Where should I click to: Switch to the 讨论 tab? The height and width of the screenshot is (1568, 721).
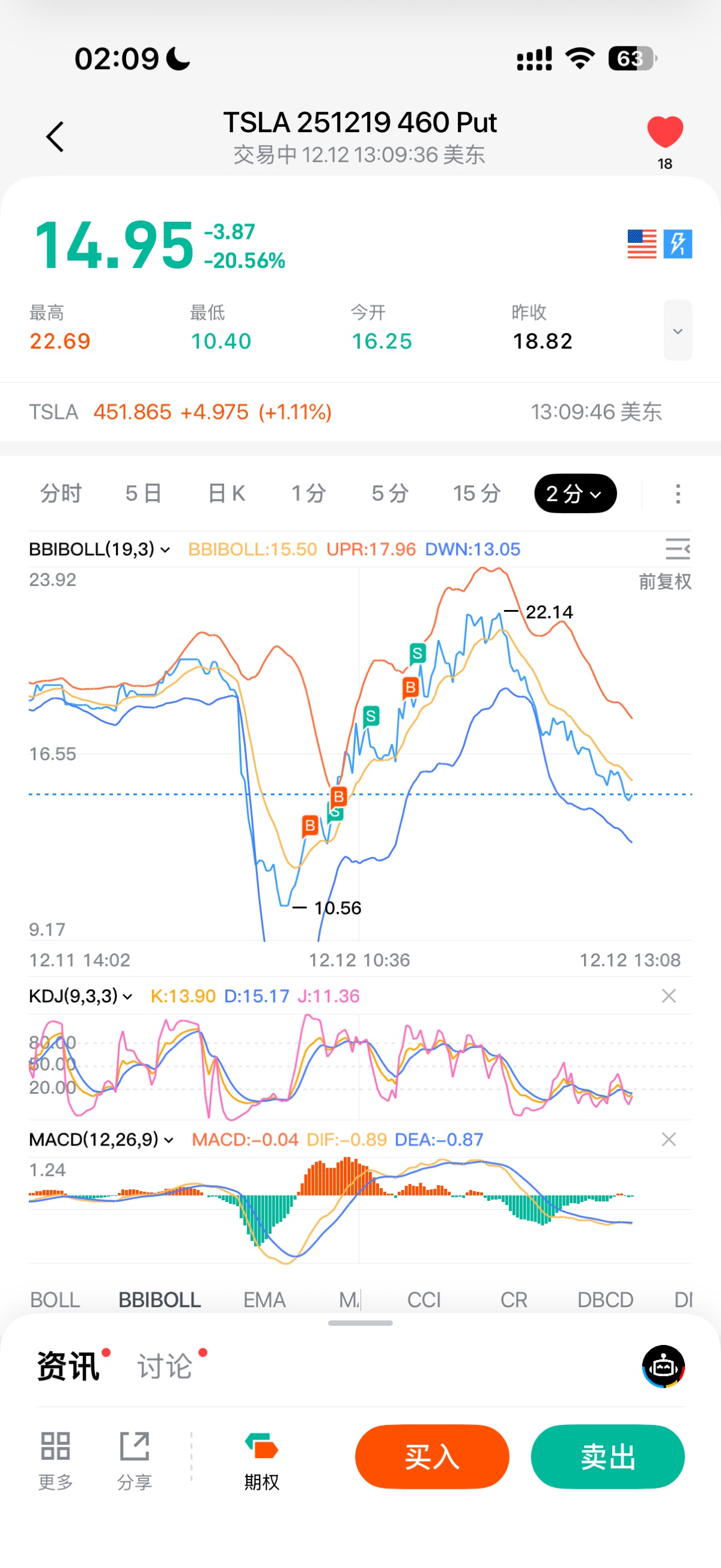(x=165, y=1367)
